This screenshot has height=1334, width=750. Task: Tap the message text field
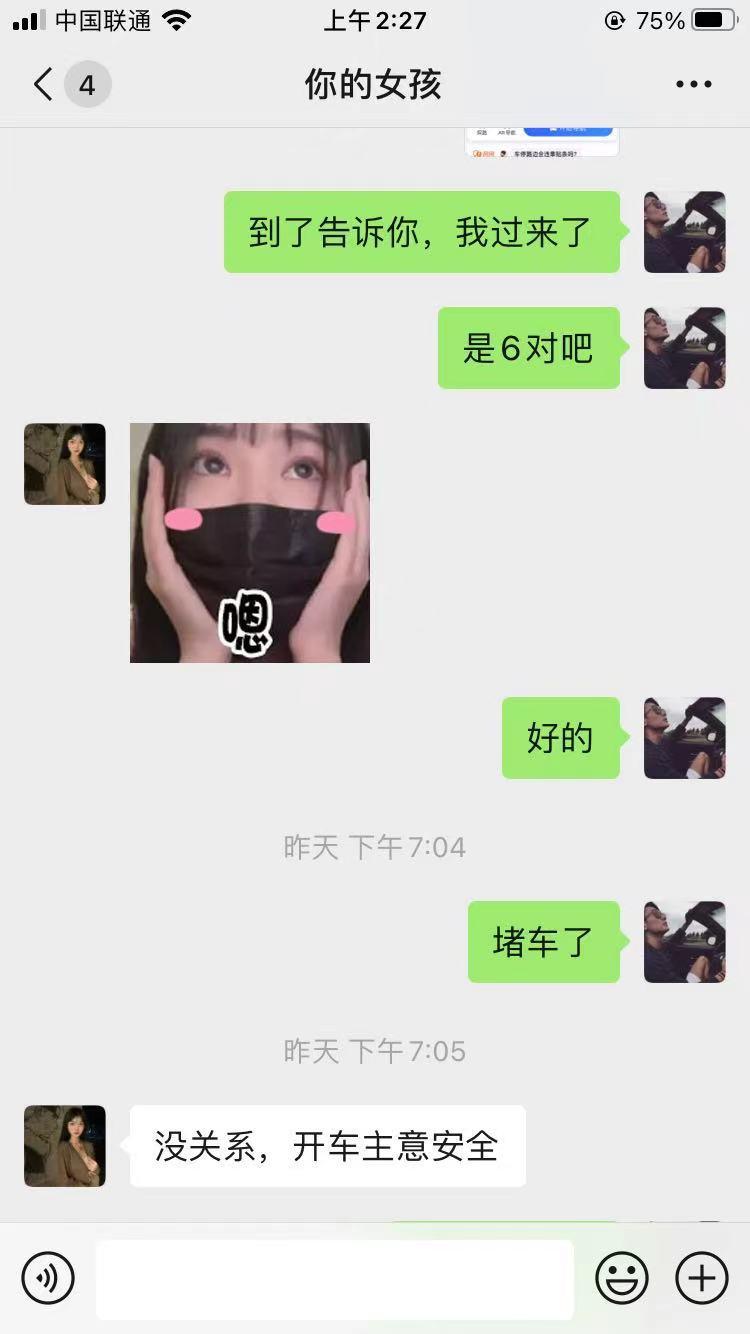pyautogui.click(x=335, y=1279)
